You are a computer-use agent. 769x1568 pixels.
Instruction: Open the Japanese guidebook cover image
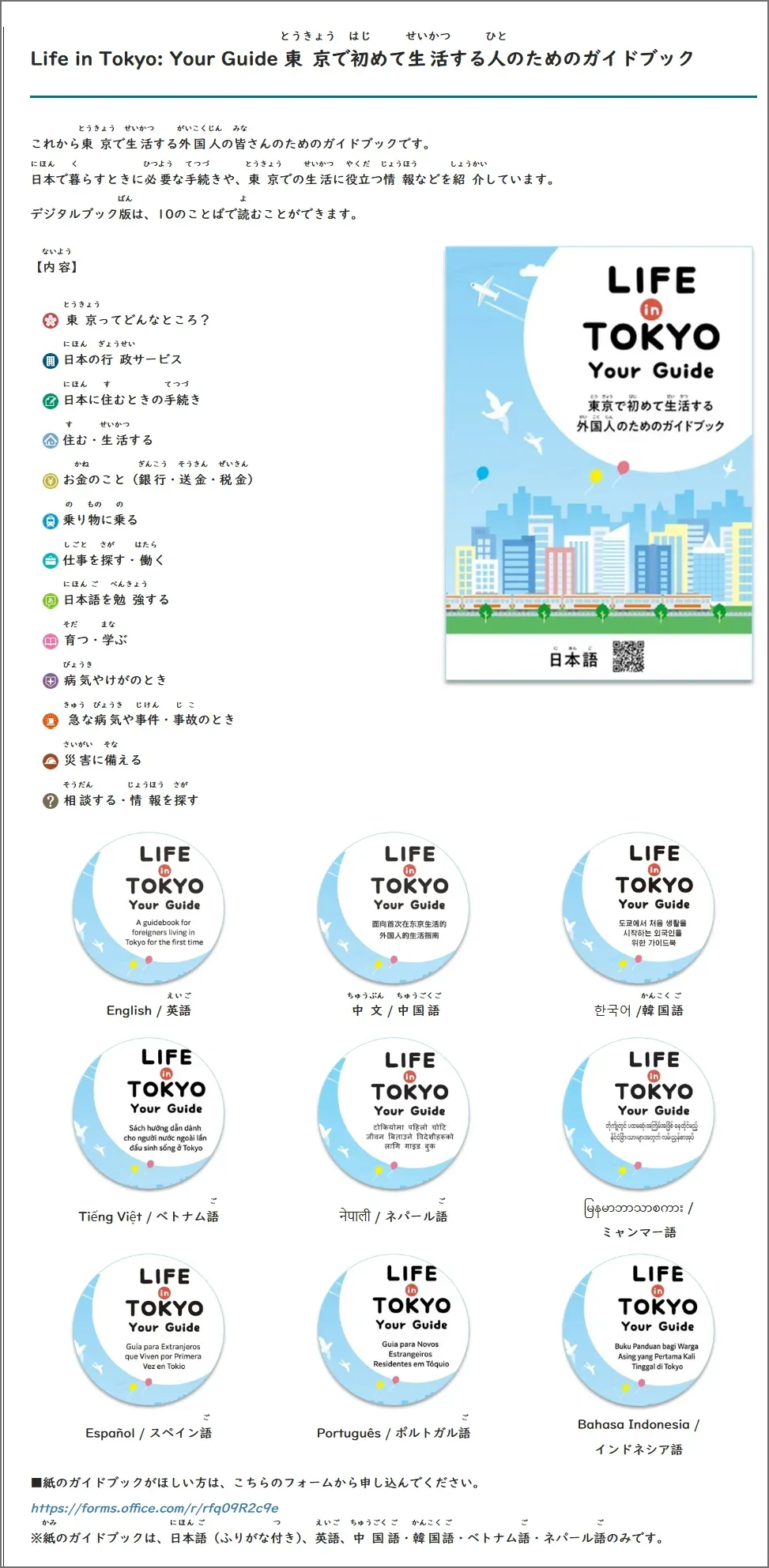click(598, 464)
